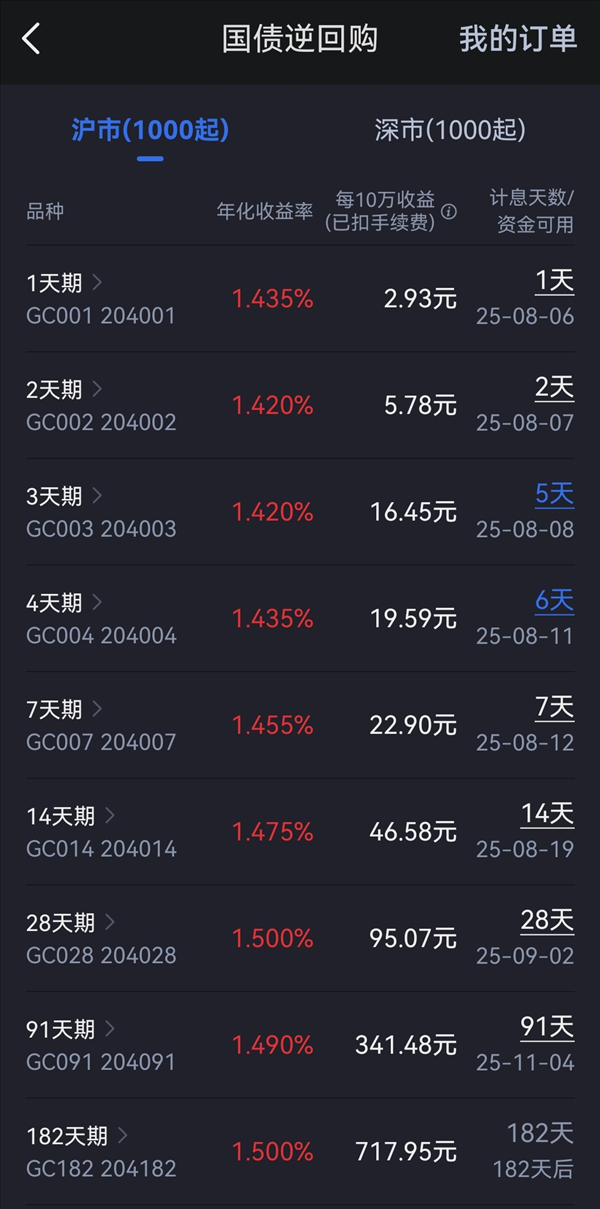Tap the info icon beside 每10万收益

coord(449,212)
